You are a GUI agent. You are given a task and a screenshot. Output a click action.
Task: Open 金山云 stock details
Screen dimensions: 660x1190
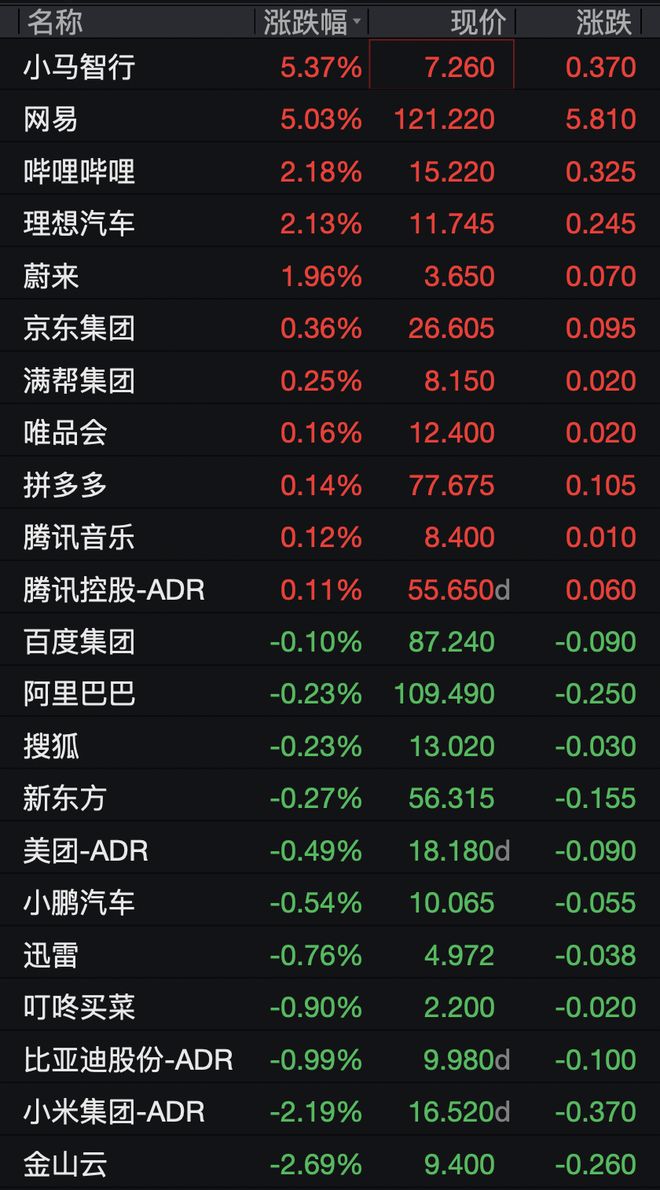click(x=330, y=1163)
